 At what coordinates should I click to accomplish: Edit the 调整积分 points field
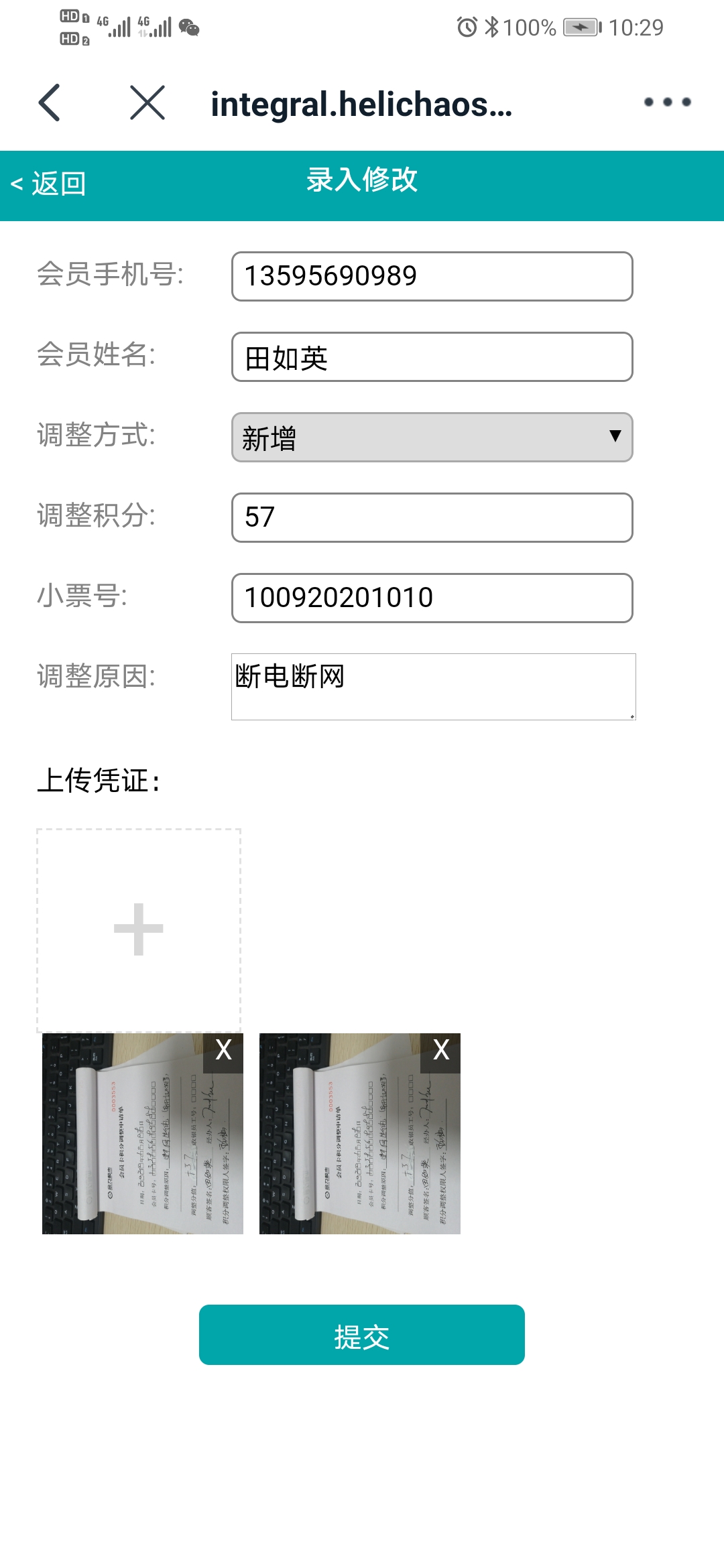click(x=432, y=518)
